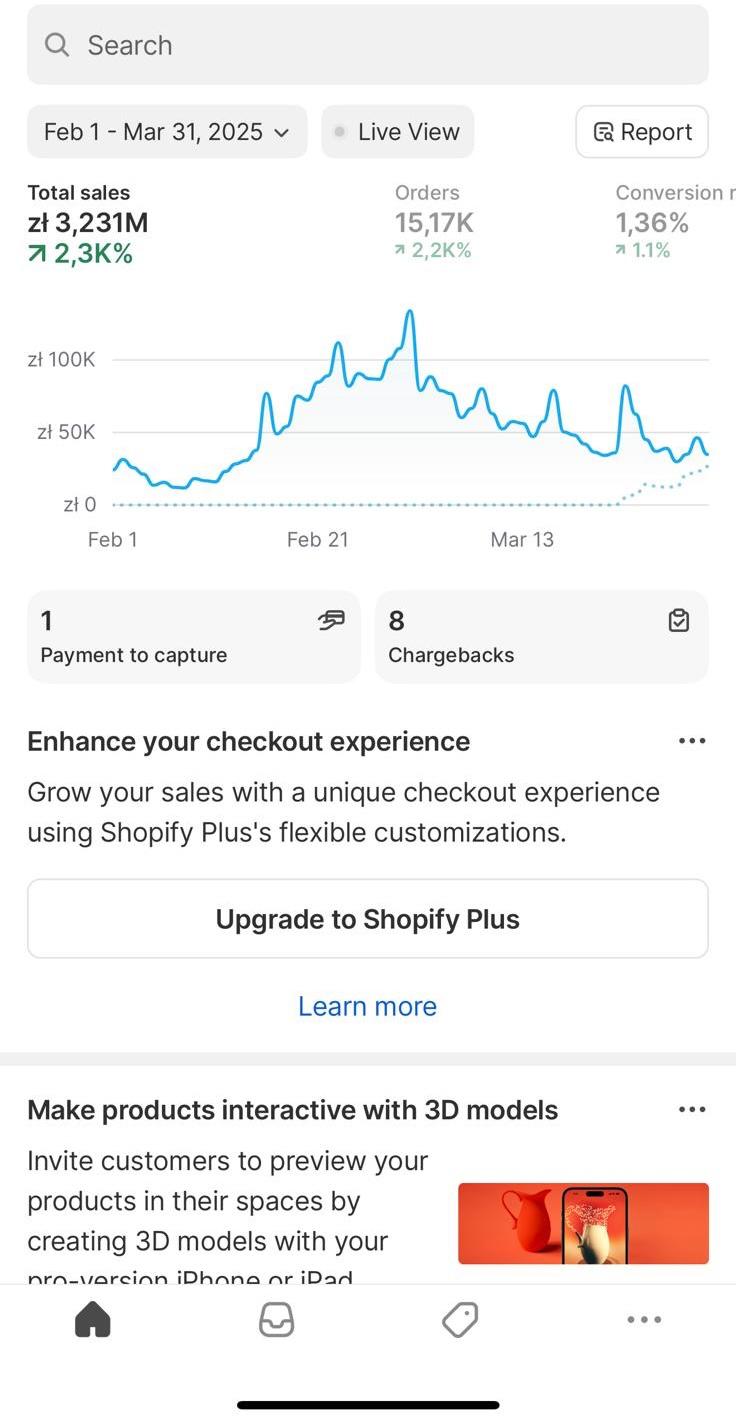This screenshot has width=736, height=1423.
Task: Tap Upgrade to Shopify Plus
Action: click(x=367, y=919)
